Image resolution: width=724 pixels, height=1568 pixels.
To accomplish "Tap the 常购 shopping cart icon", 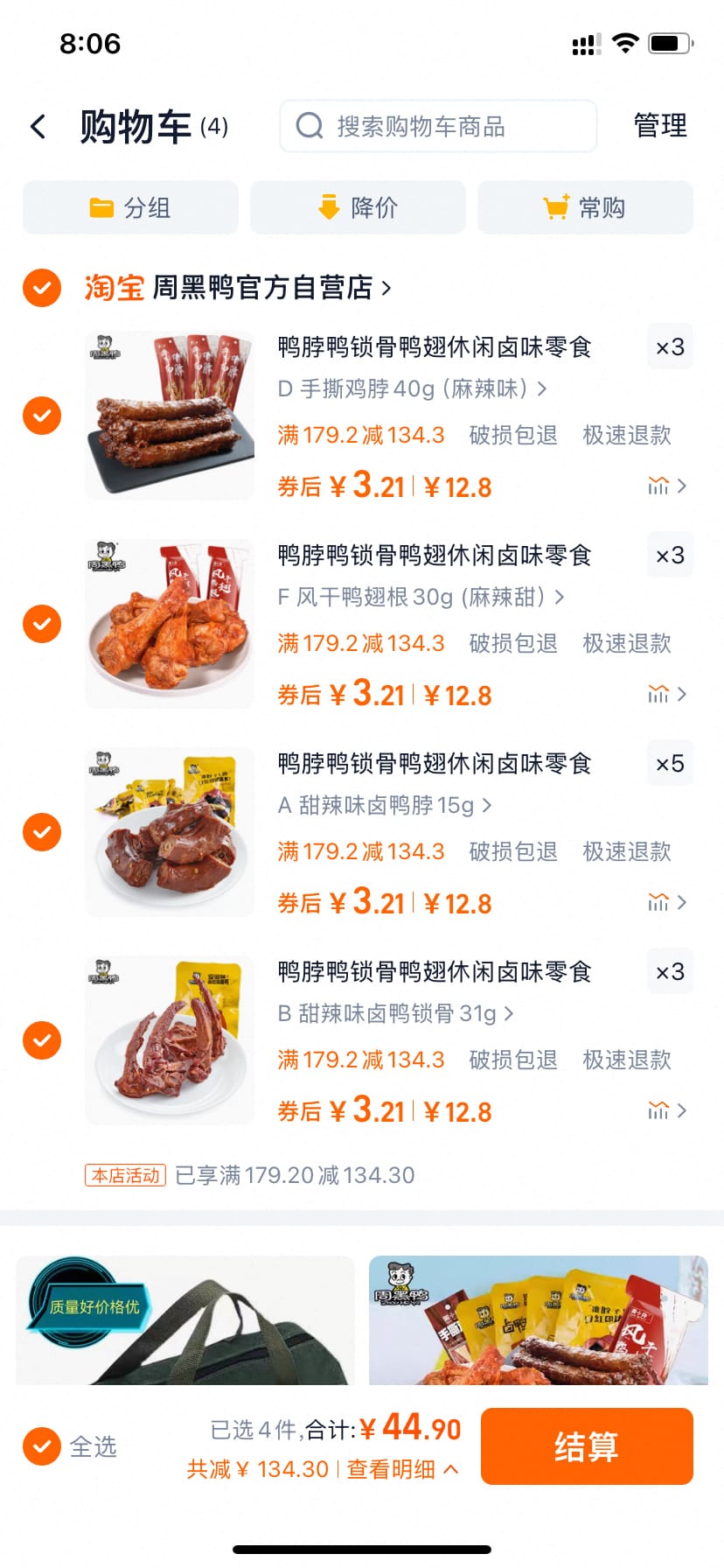I will tap(557, 207).
